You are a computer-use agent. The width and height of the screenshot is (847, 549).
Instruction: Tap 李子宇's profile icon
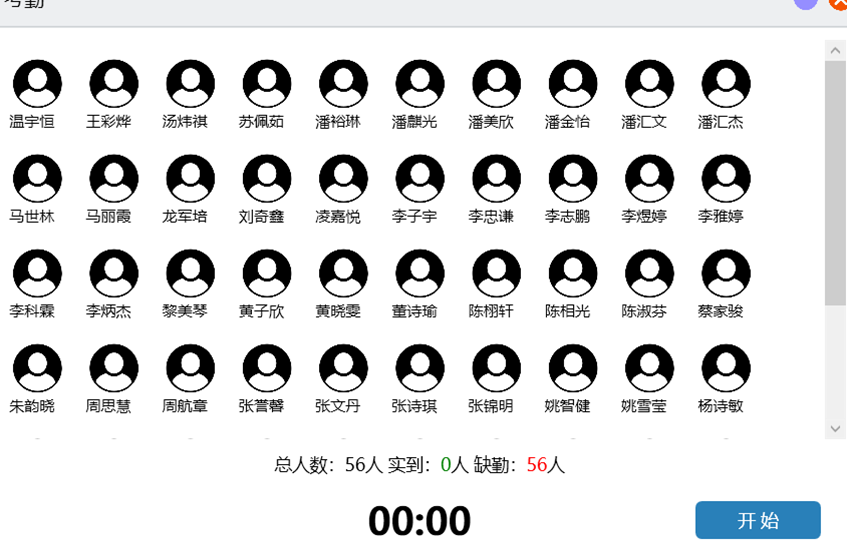(x=420, y=179)
